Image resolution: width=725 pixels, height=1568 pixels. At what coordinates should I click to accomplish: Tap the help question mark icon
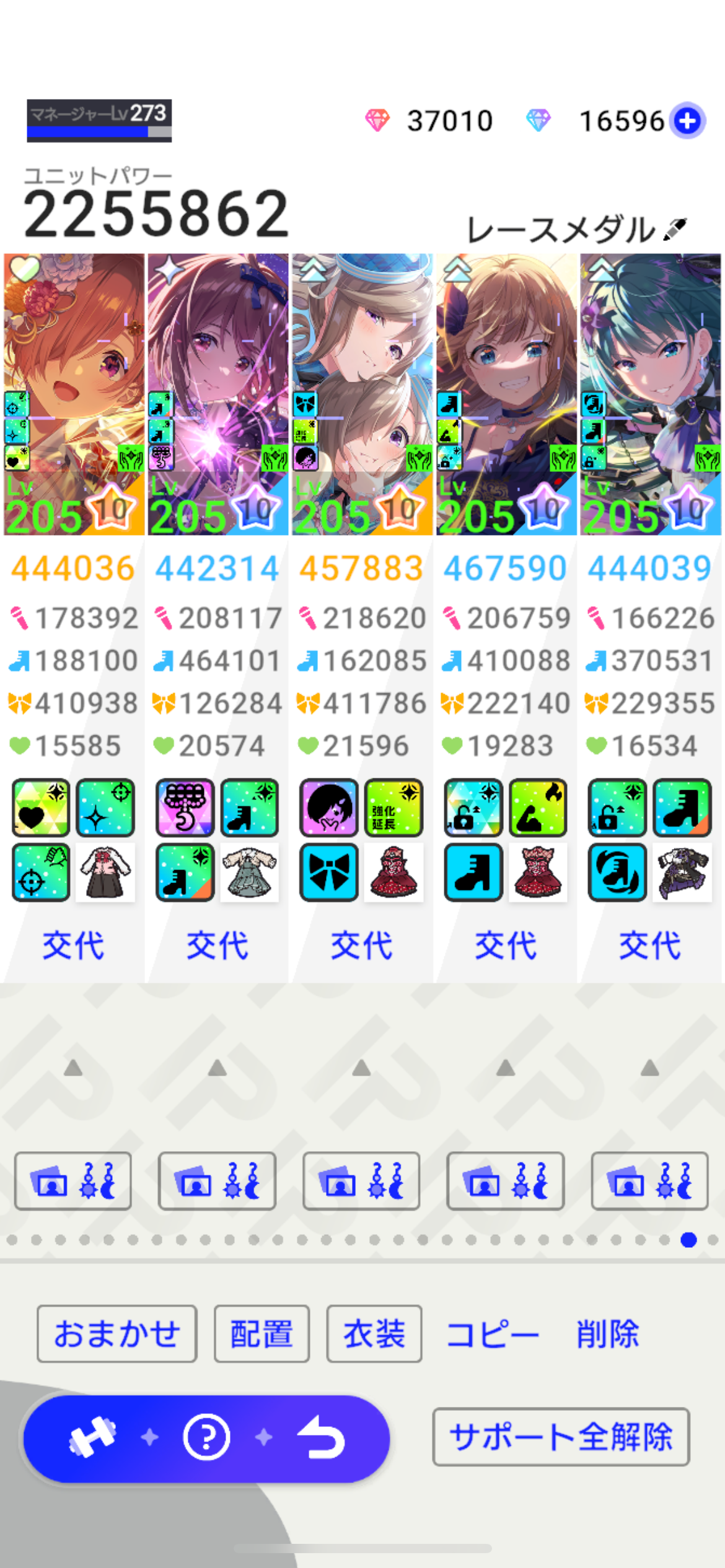206,1437
